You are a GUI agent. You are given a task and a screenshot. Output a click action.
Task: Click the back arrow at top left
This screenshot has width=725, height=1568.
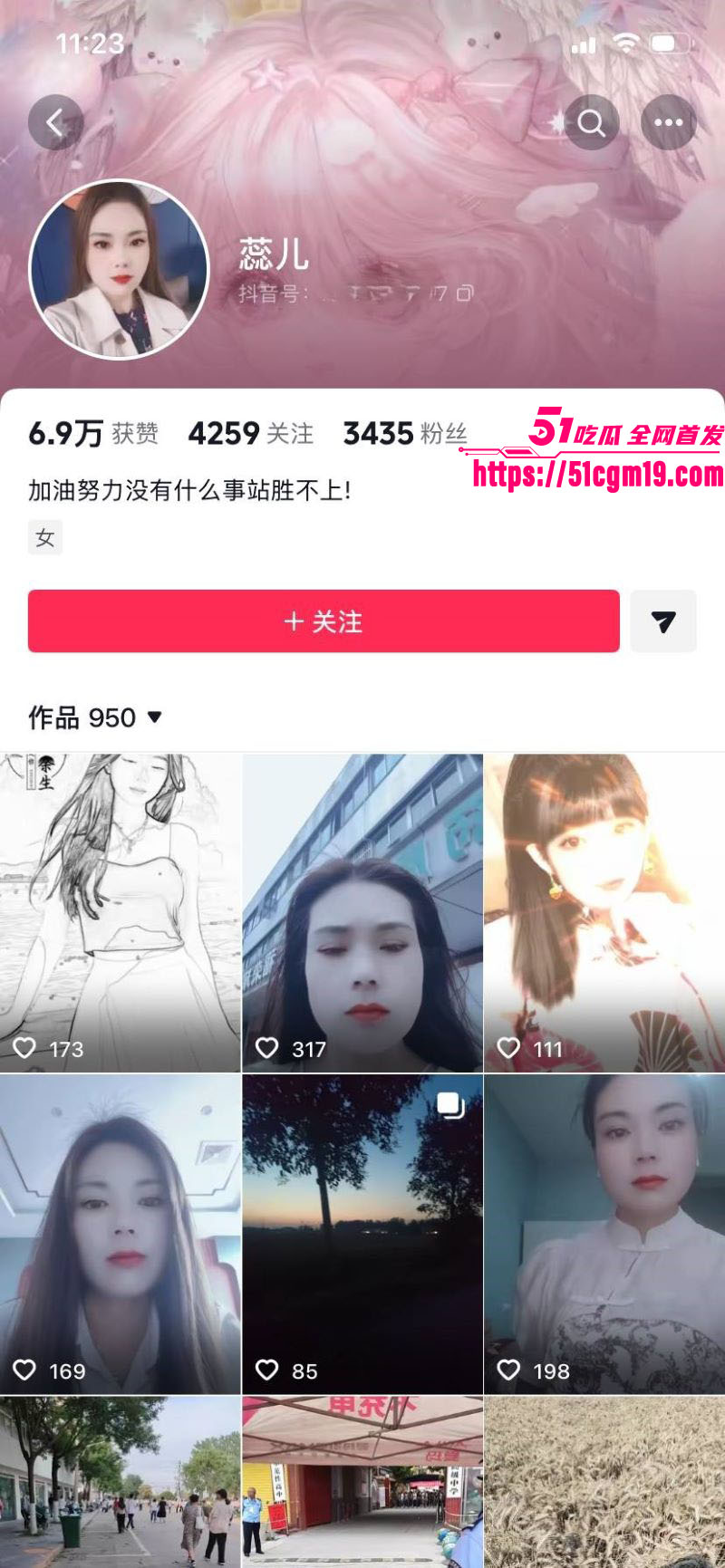tap(54, 122)
